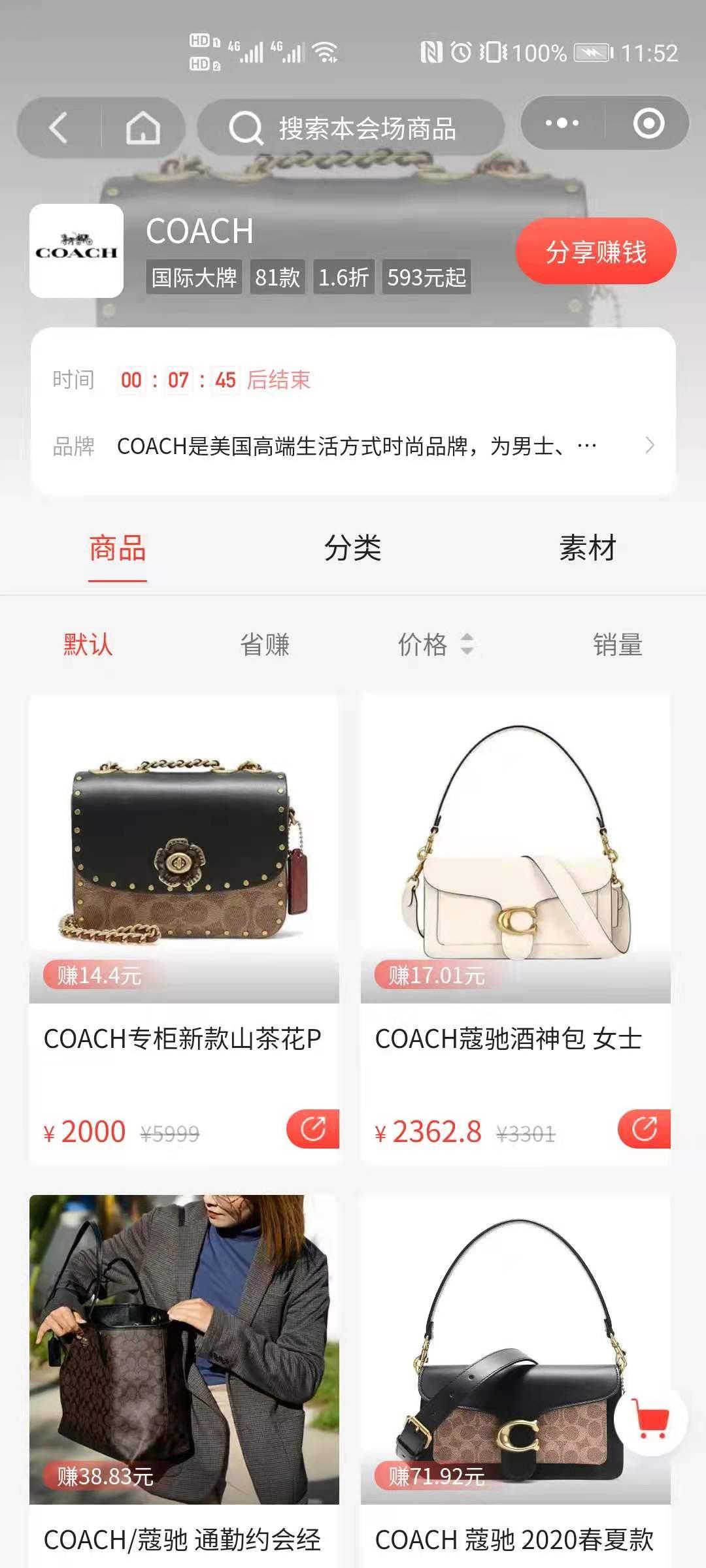The image size is (706, 1568).
Task: Go back using the top arrow
Action: click(x=59, y=127)
